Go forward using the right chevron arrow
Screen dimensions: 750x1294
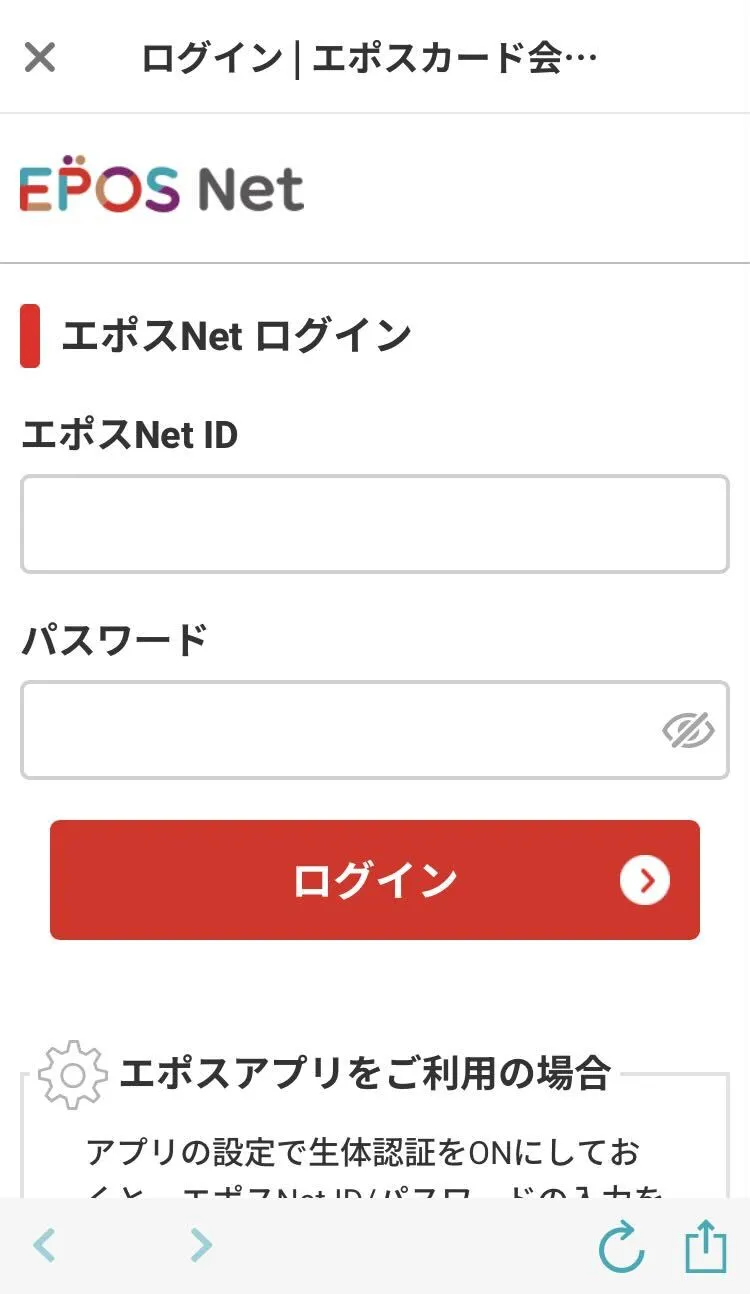(x=199, y=1246)
